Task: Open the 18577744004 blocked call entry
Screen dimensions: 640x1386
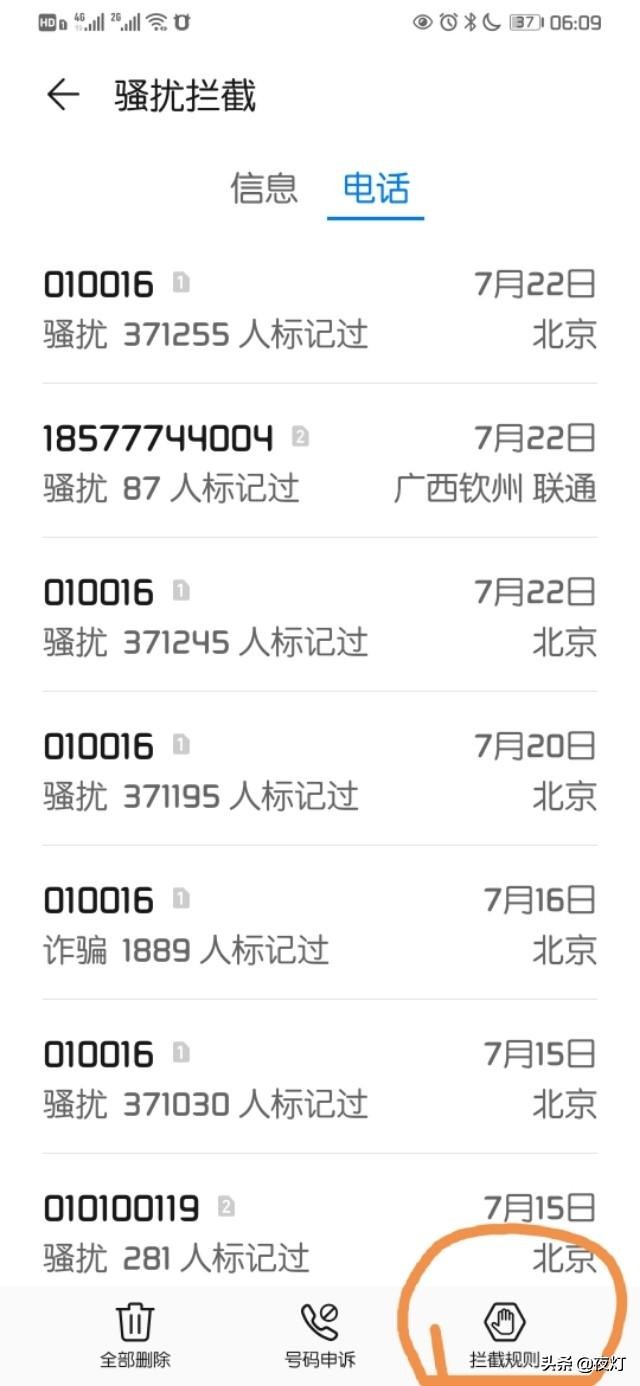Action: (x=320, y=461)
